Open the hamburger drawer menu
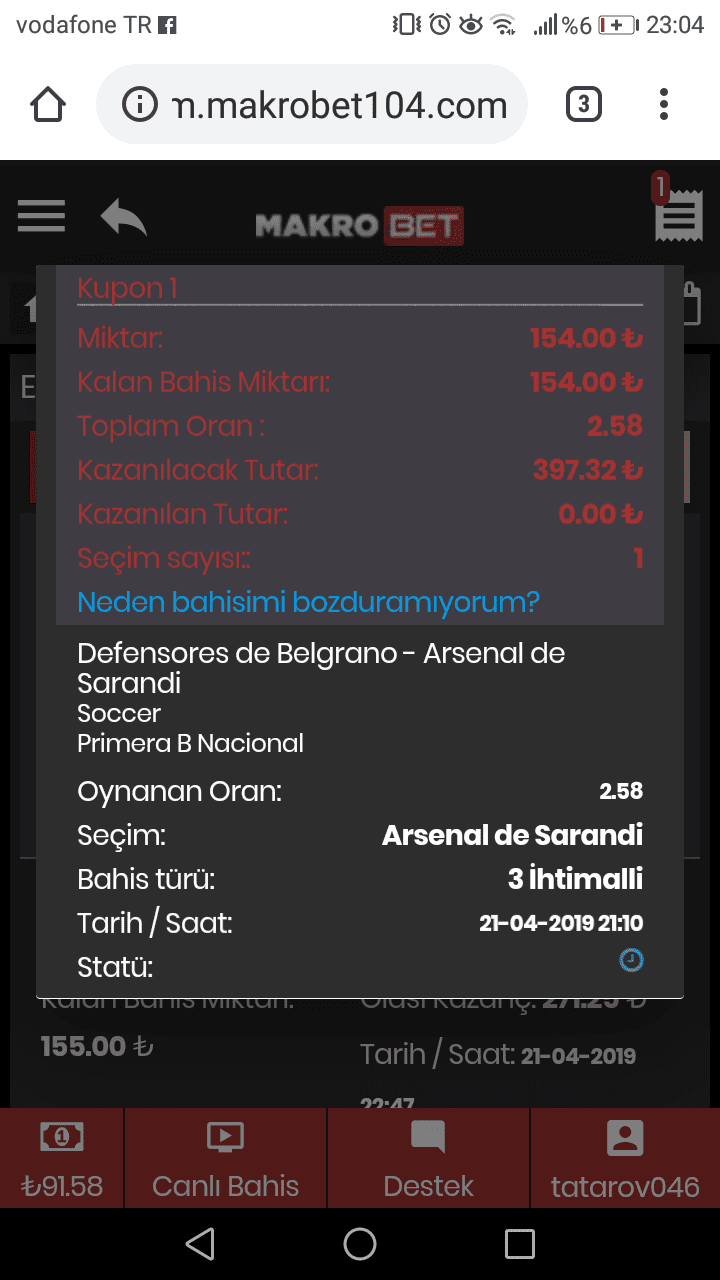This screenshot has width=720, height=1280. pos(41,216)
